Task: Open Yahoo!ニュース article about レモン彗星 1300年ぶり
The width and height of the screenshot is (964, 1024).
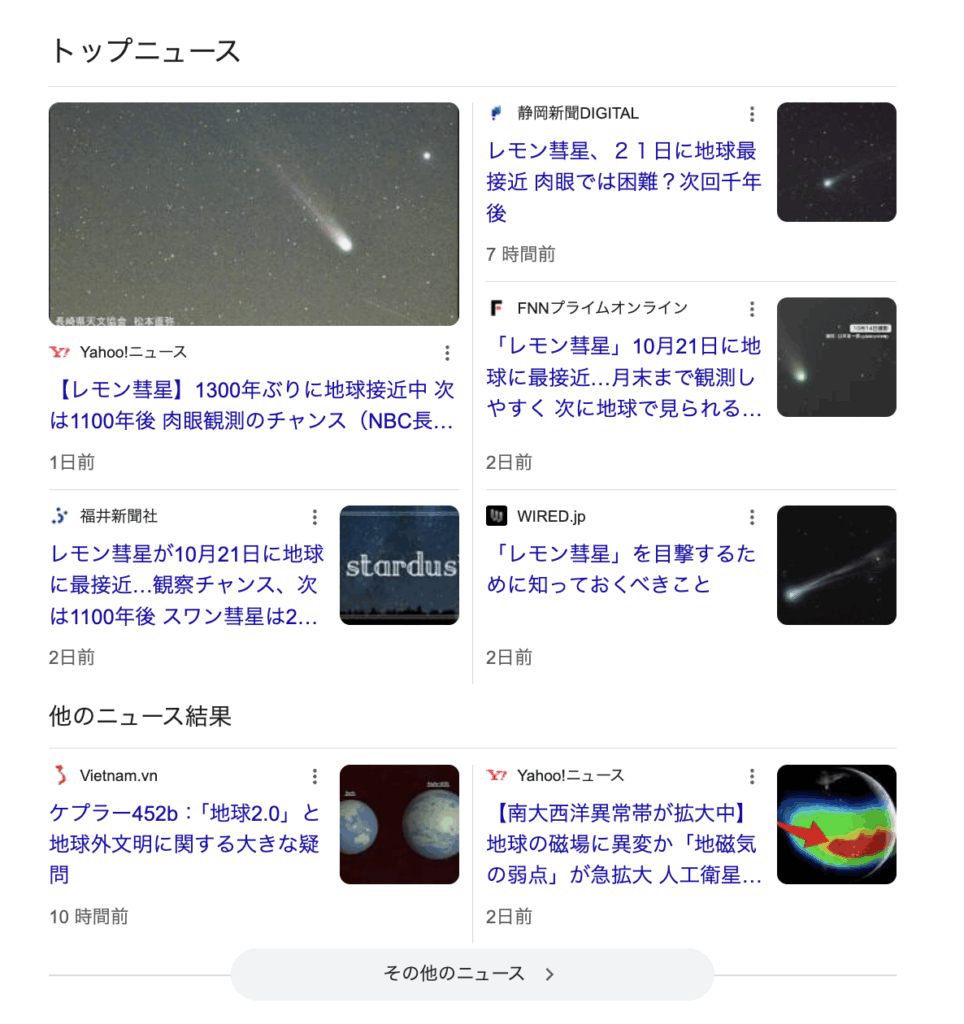Action: pyautogui.click(x=251, y=405)
